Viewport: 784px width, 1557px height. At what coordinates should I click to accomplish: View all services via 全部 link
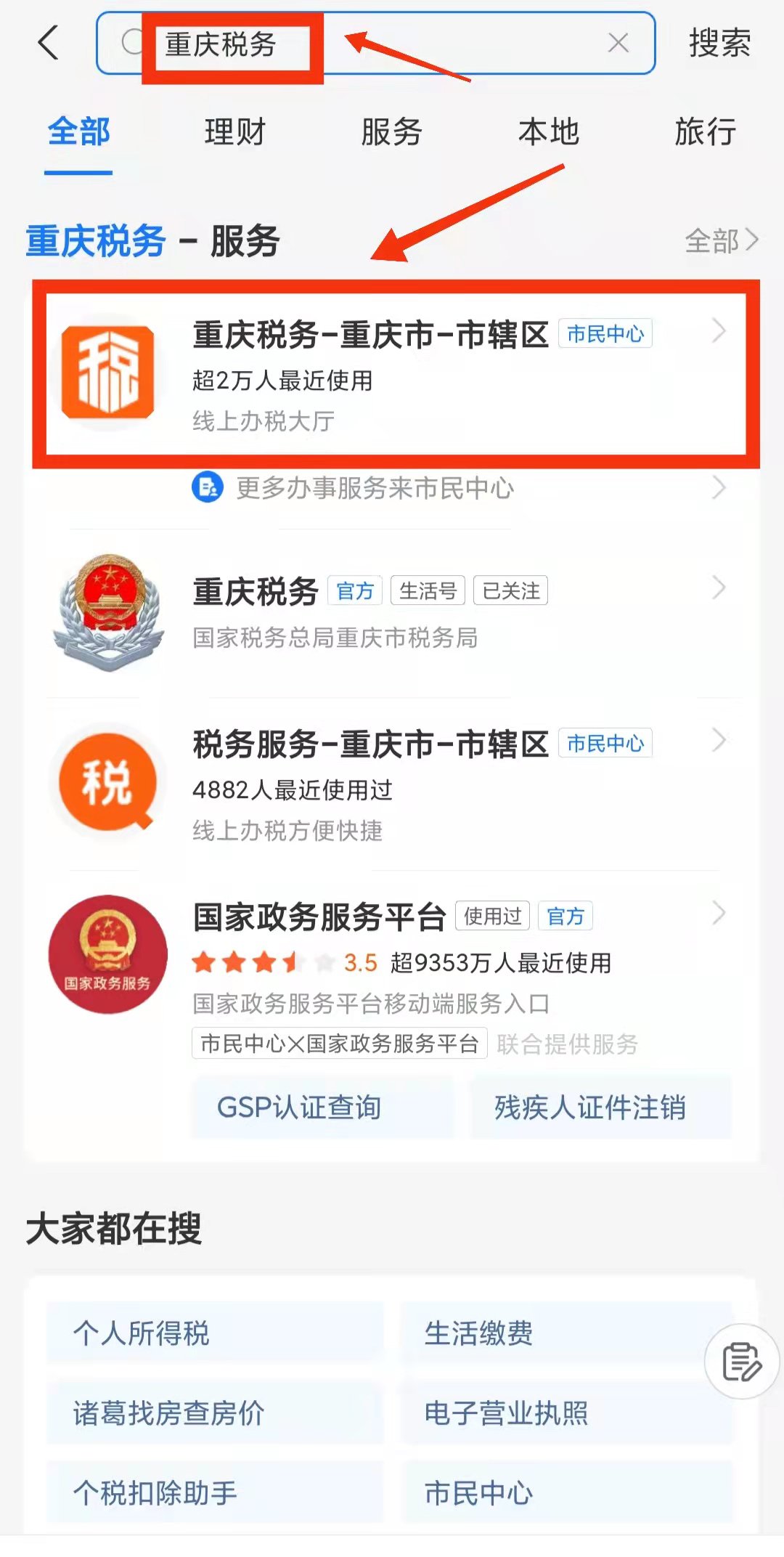pyautogui.click(x=721, y=240)
